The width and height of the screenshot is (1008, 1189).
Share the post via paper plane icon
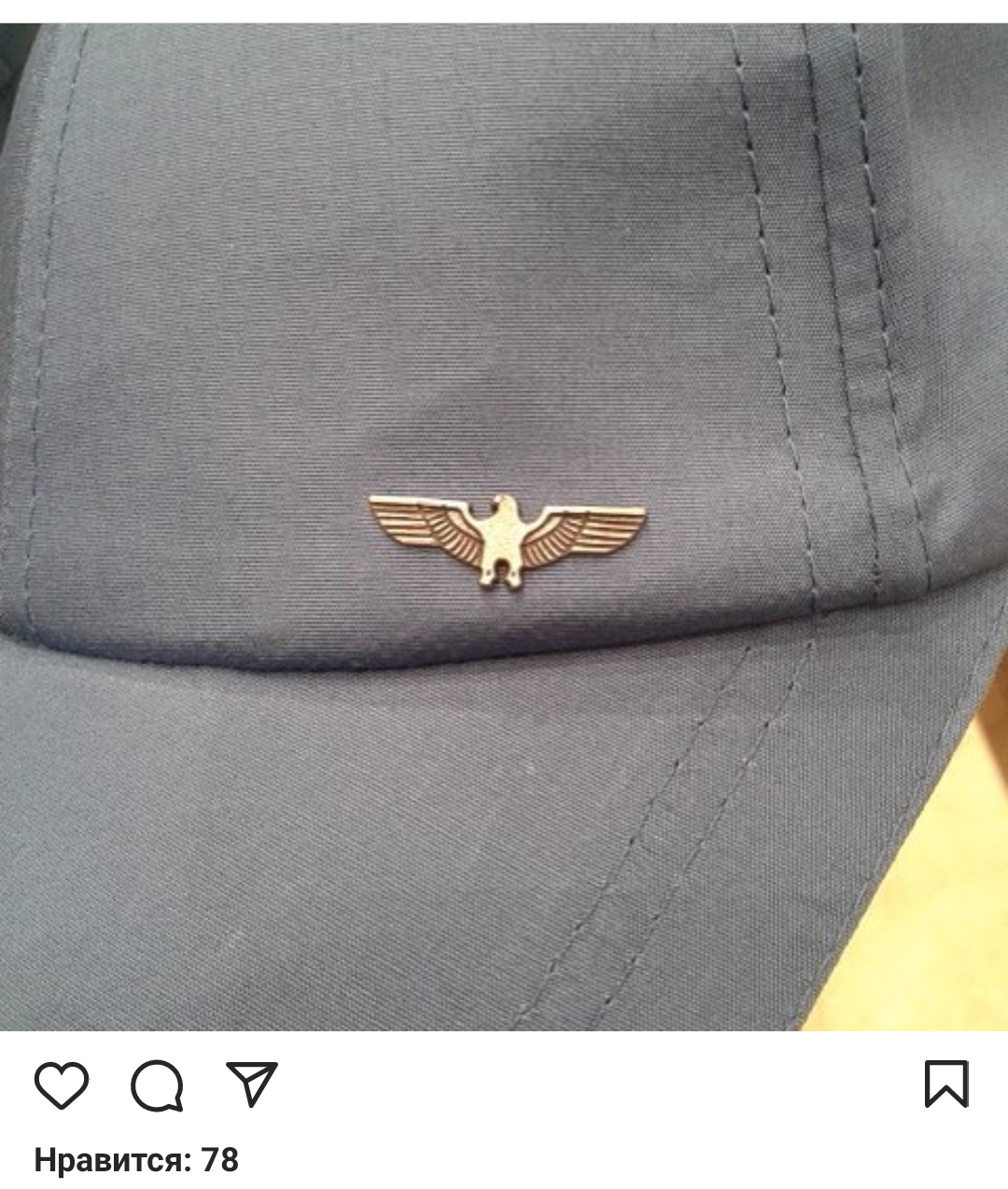(x=252, y=1083)
